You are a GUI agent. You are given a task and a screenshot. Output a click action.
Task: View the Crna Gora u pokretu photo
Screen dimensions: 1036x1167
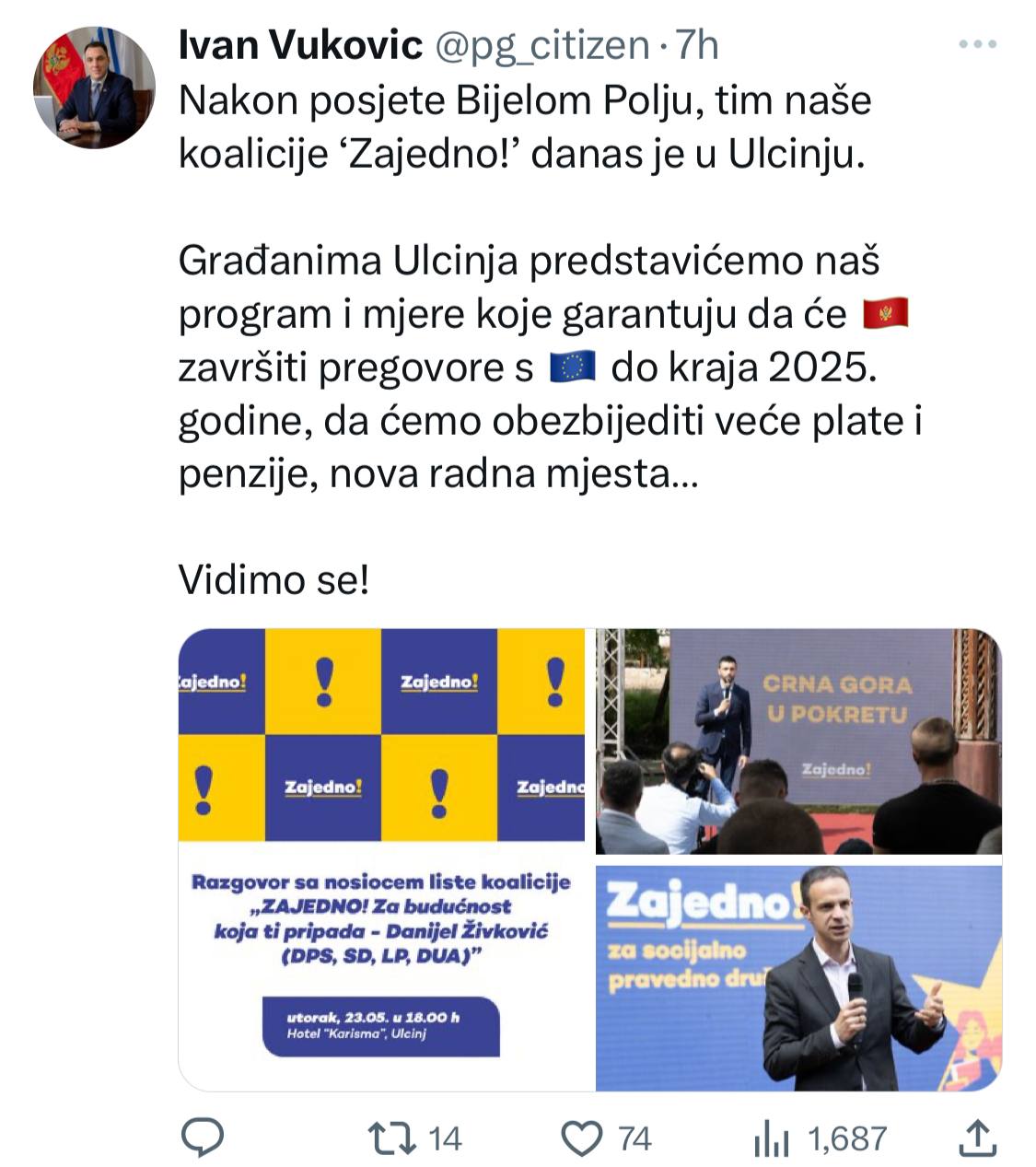798,741
